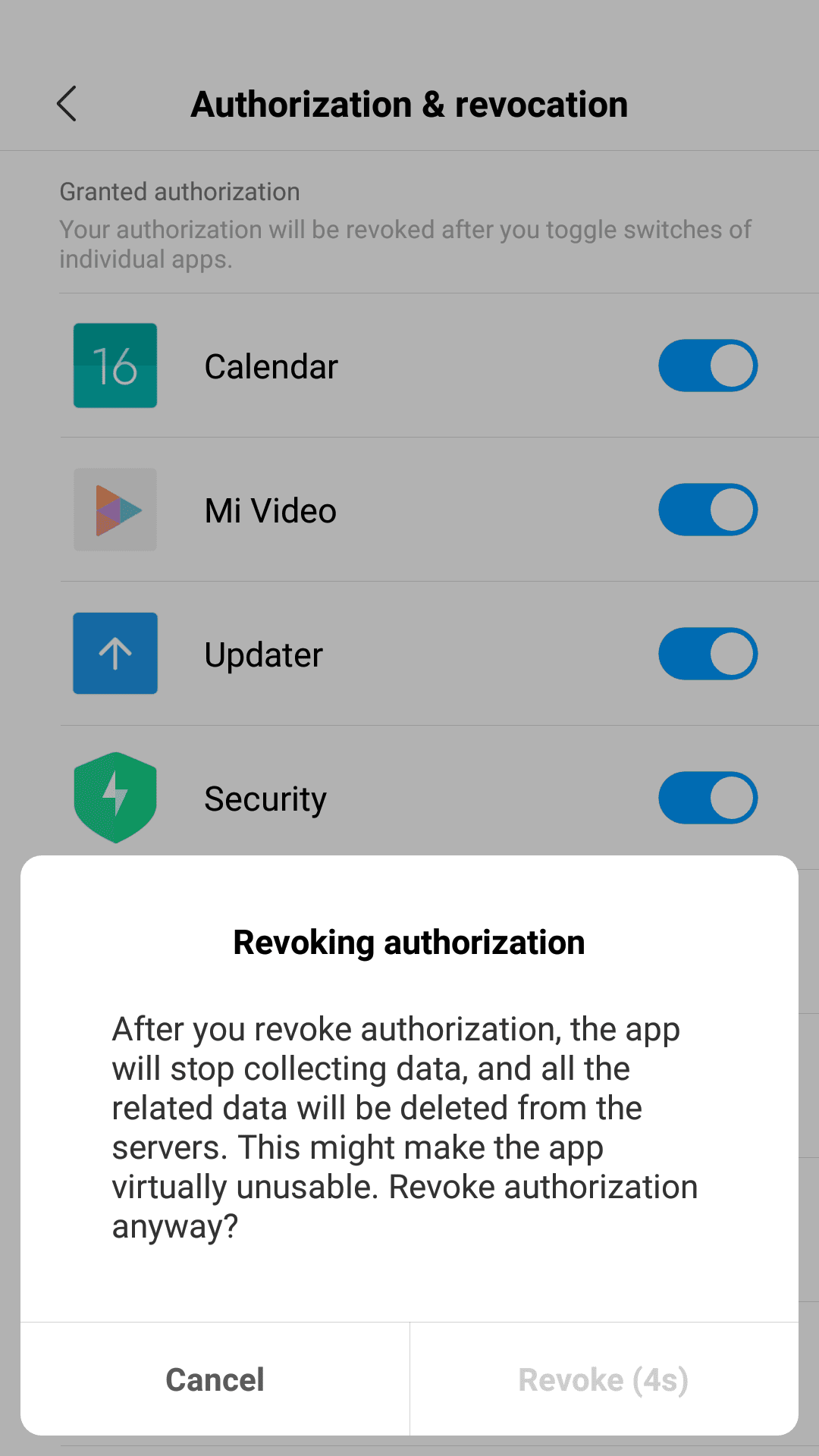The height and width of the screenshot is (1456, 819).
Task: Disable the Security authorization switch
Action: 707,797
